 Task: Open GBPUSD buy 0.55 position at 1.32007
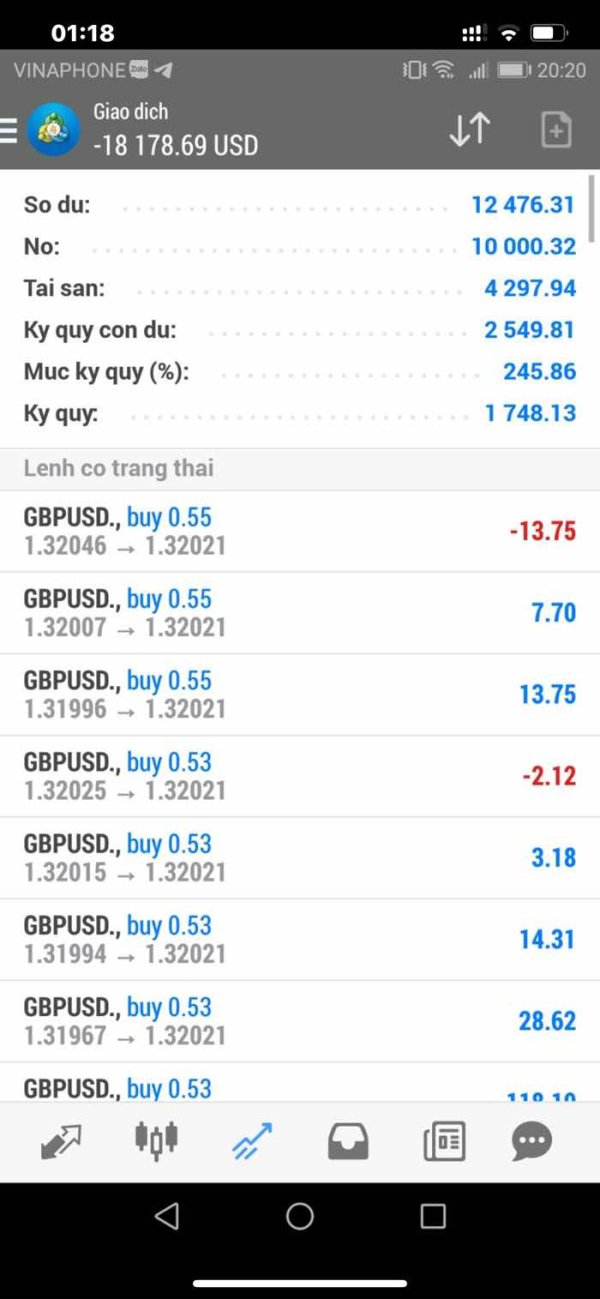[300, 613]
